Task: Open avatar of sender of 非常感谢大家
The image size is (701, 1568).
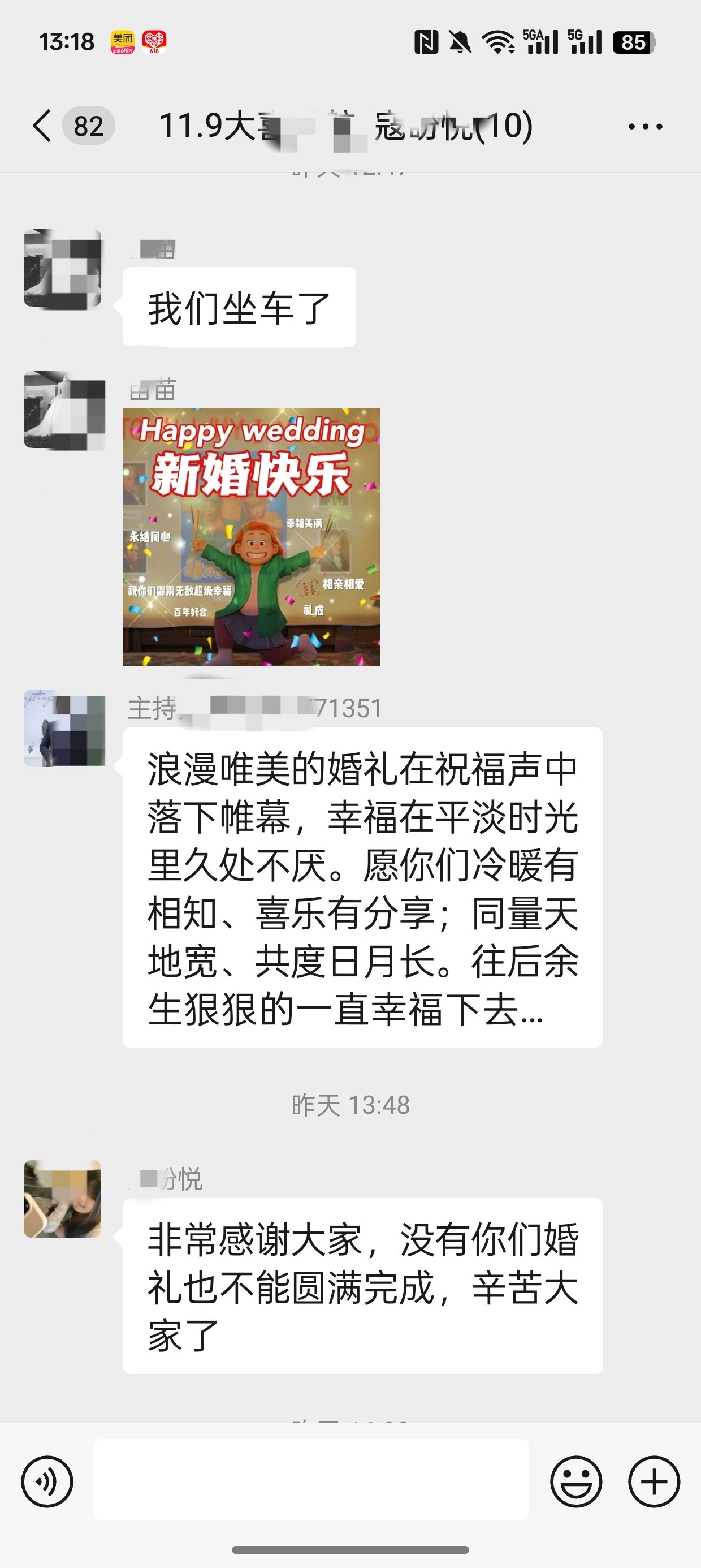Action: click(63, 1199)
